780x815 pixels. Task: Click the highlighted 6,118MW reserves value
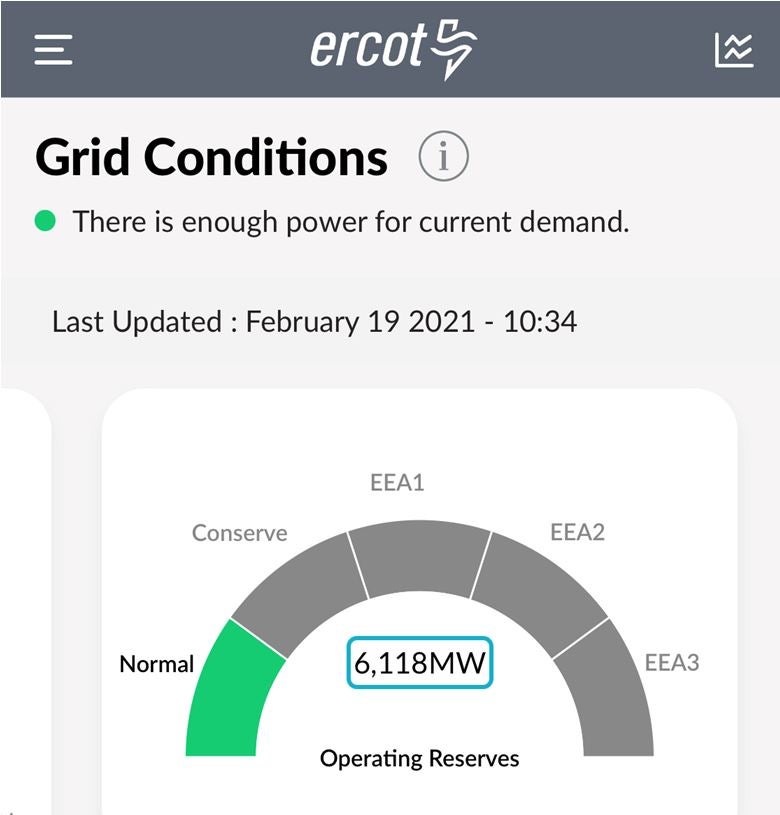[x=421, y=660]
